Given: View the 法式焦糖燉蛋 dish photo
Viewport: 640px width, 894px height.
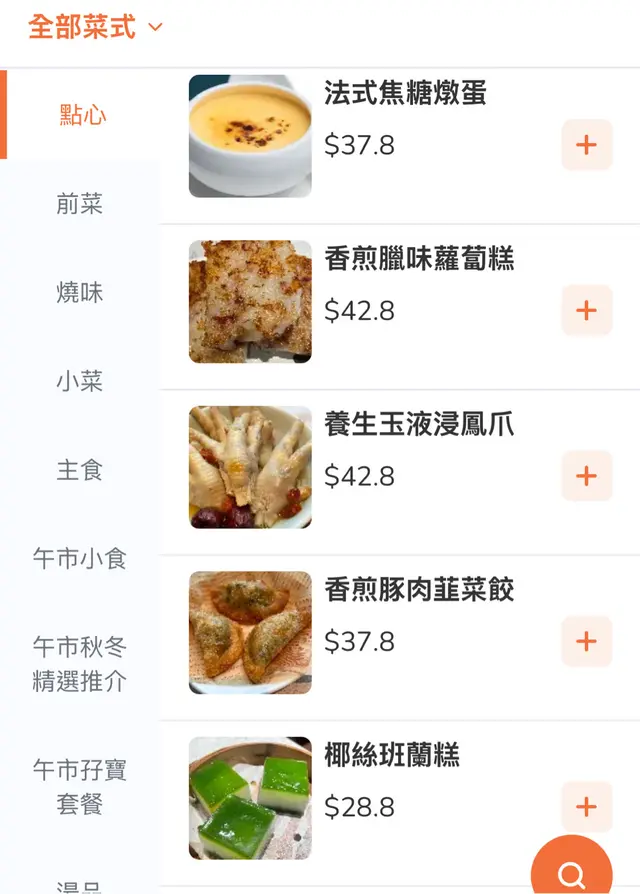Looking at the screenshot, I should click(x=250, y=136).
